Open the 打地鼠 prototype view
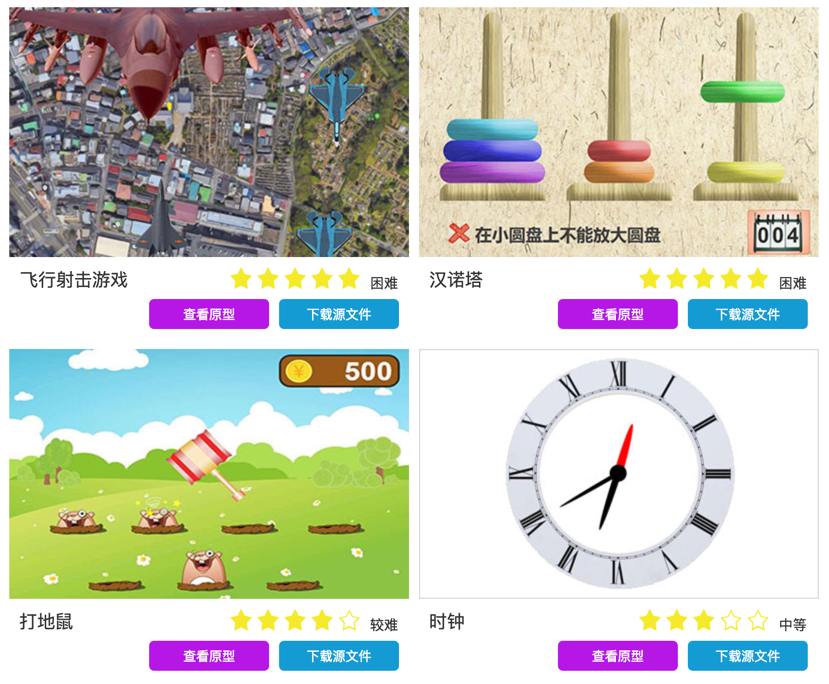Image resolution: width=829 pixels, height=684 pixels. click(209, 656)
